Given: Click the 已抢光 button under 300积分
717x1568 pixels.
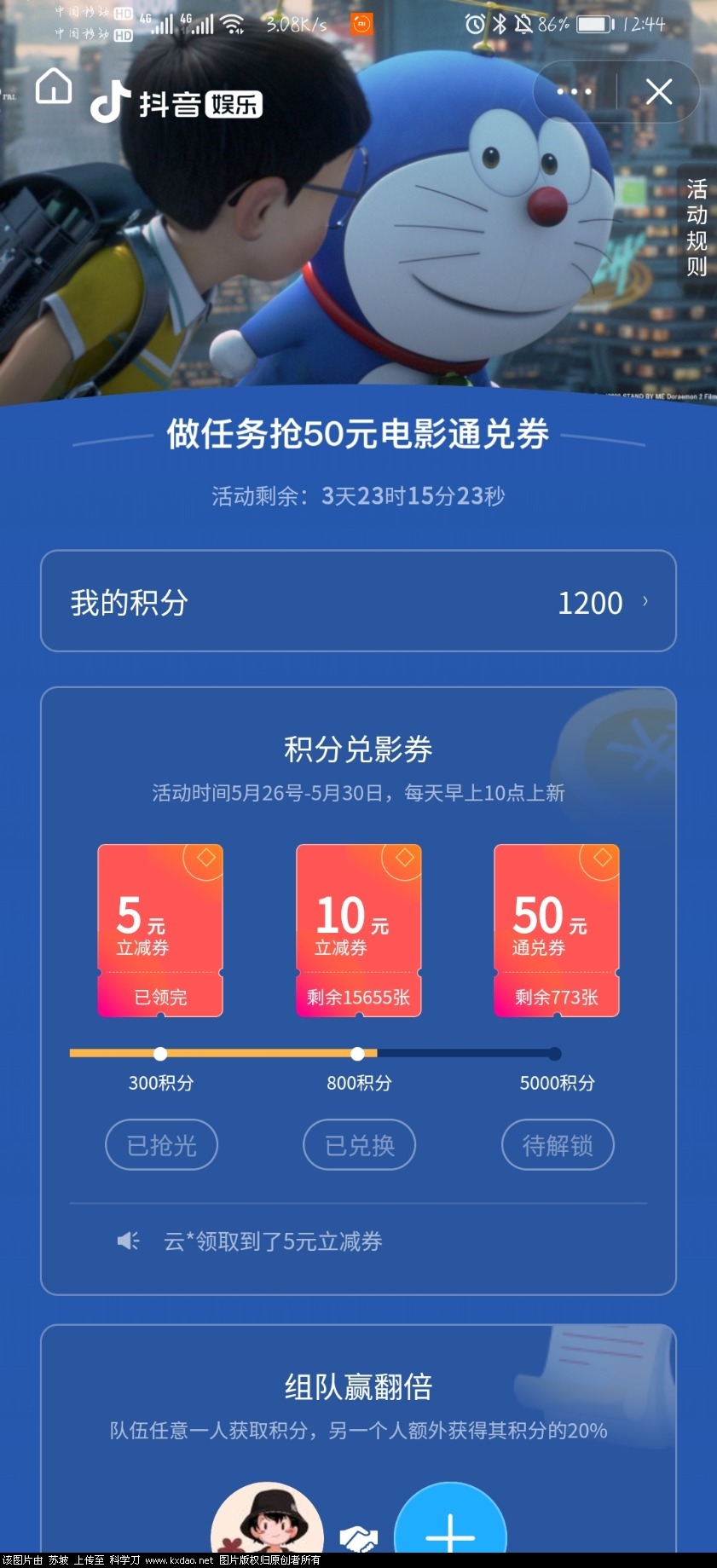Looking at the screenshot, I should click(161, 1145).
